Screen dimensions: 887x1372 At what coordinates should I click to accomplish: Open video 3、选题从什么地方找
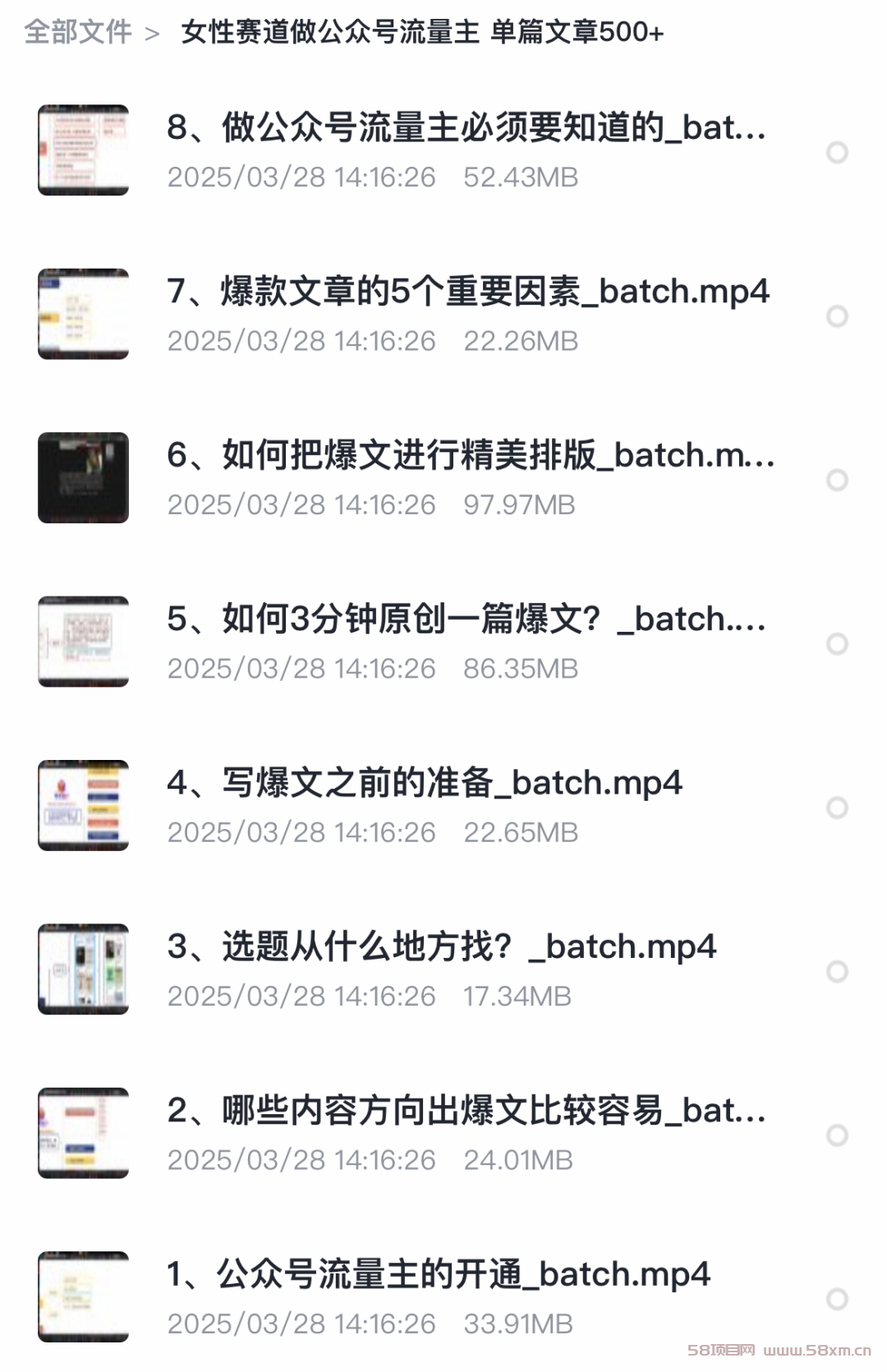coord(441,946)
